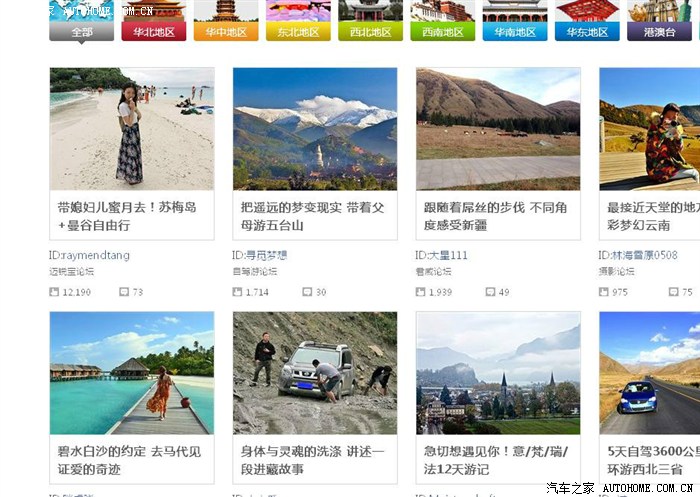The width and height of the screenshot is (700, 497).
Task: Select the 全部 region tab
Action: (x=81, y=32)
